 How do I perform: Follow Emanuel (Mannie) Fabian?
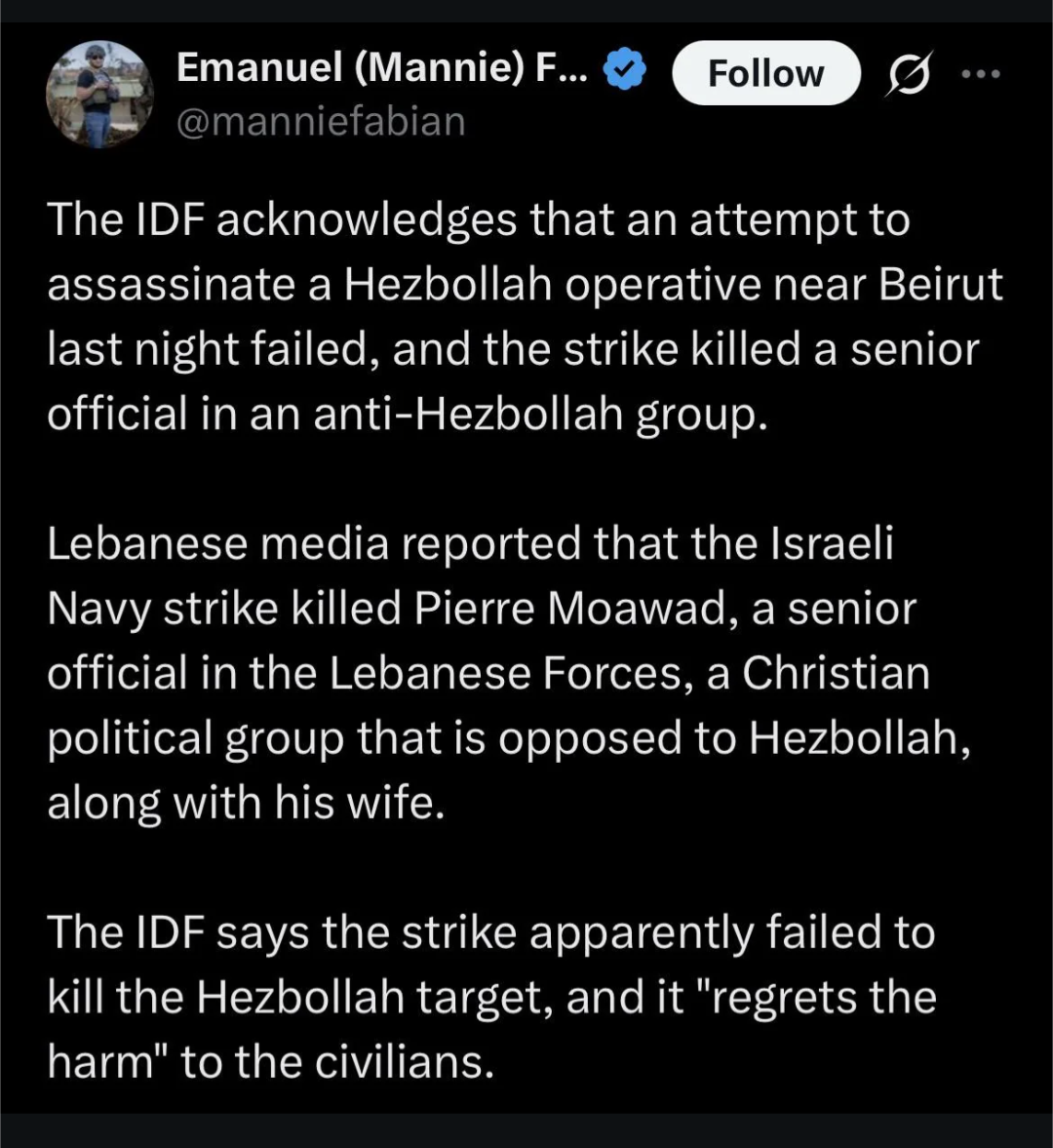(765, 73)
